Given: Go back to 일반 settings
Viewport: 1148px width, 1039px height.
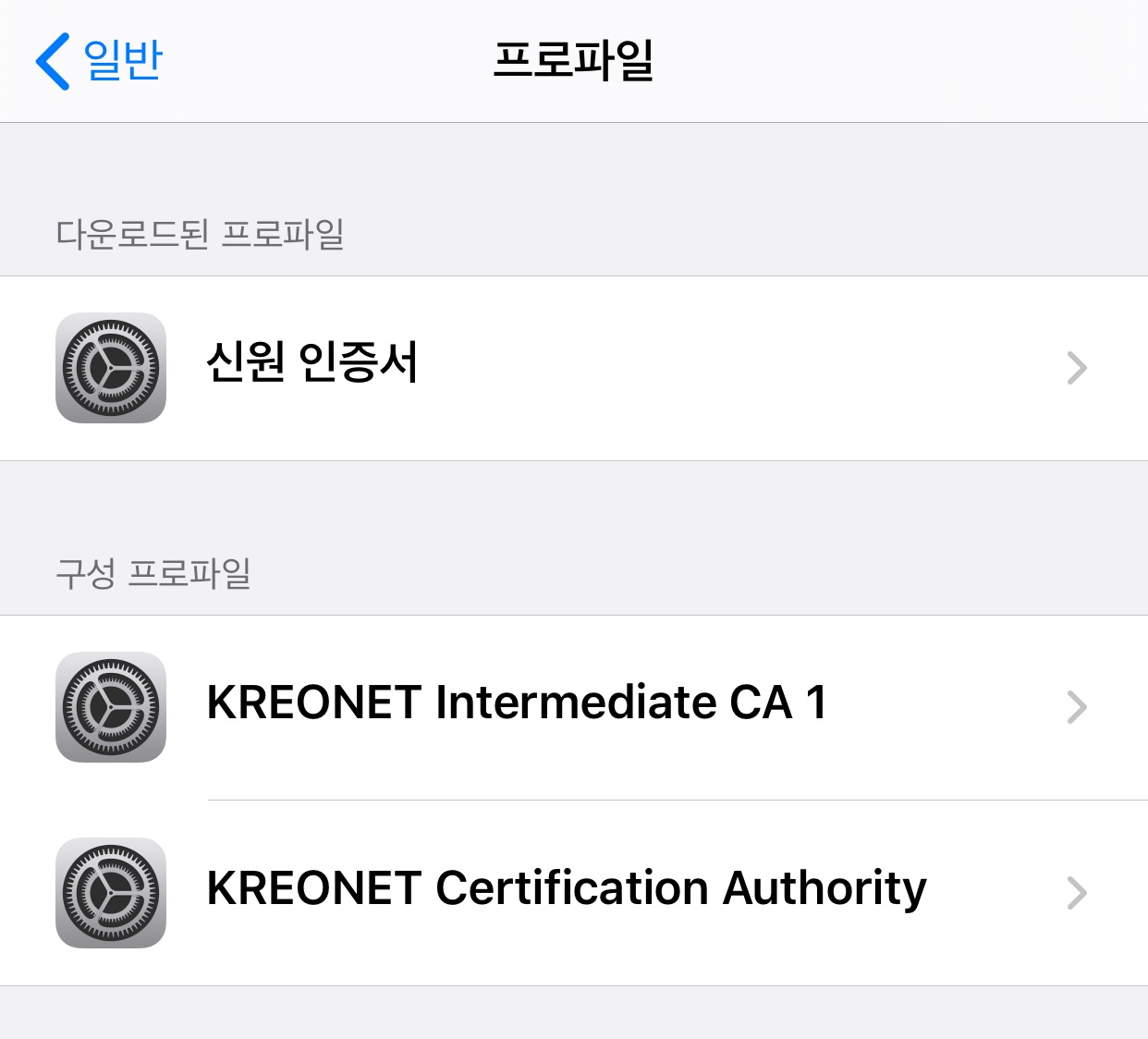Looking at the screenshot, I should pyautogui.click(x=100, y=61).
